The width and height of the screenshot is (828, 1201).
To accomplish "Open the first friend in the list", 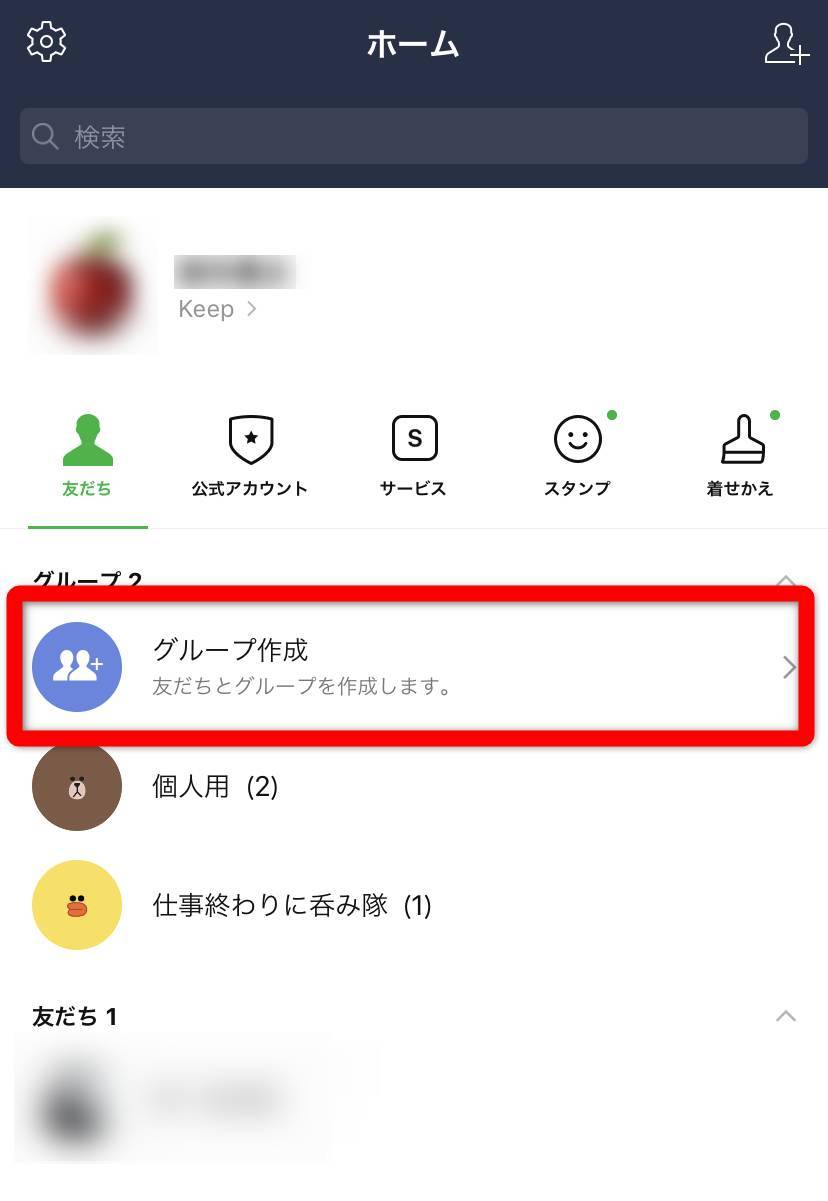I will [200, 1102].
